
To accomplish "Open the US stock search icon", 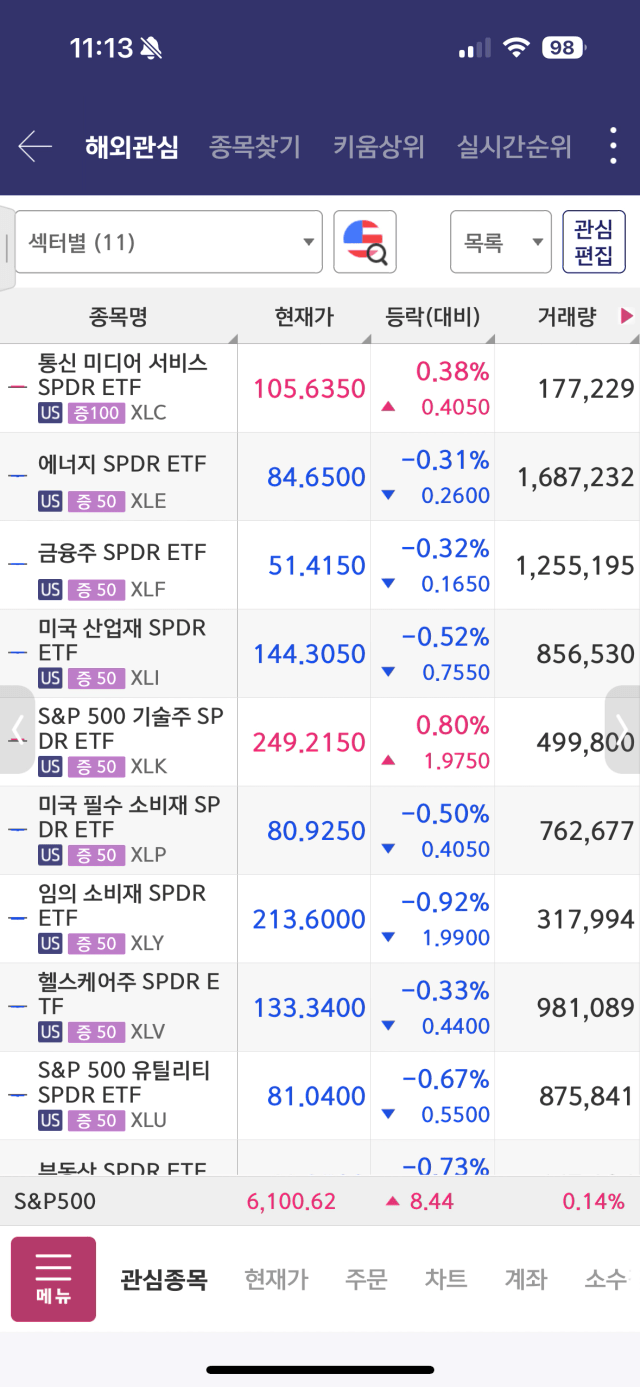I will tap(365, 242).
